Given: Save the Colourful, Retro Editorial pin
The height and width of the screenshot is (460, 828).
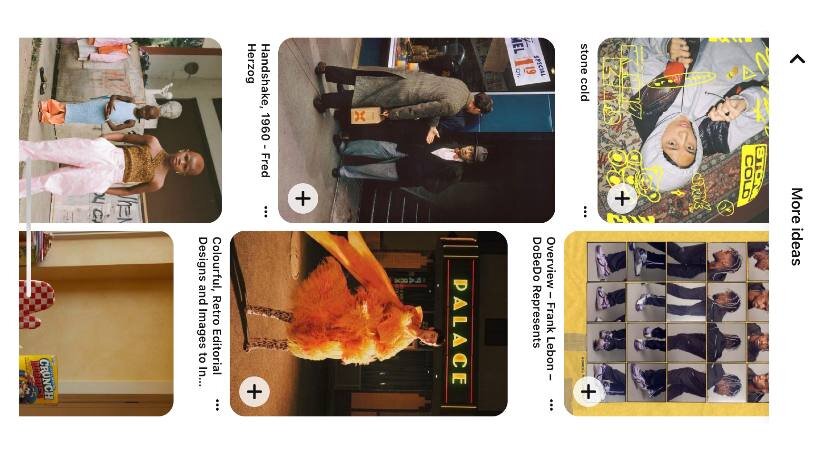Looking at the screenshot, I should (254, 391).
